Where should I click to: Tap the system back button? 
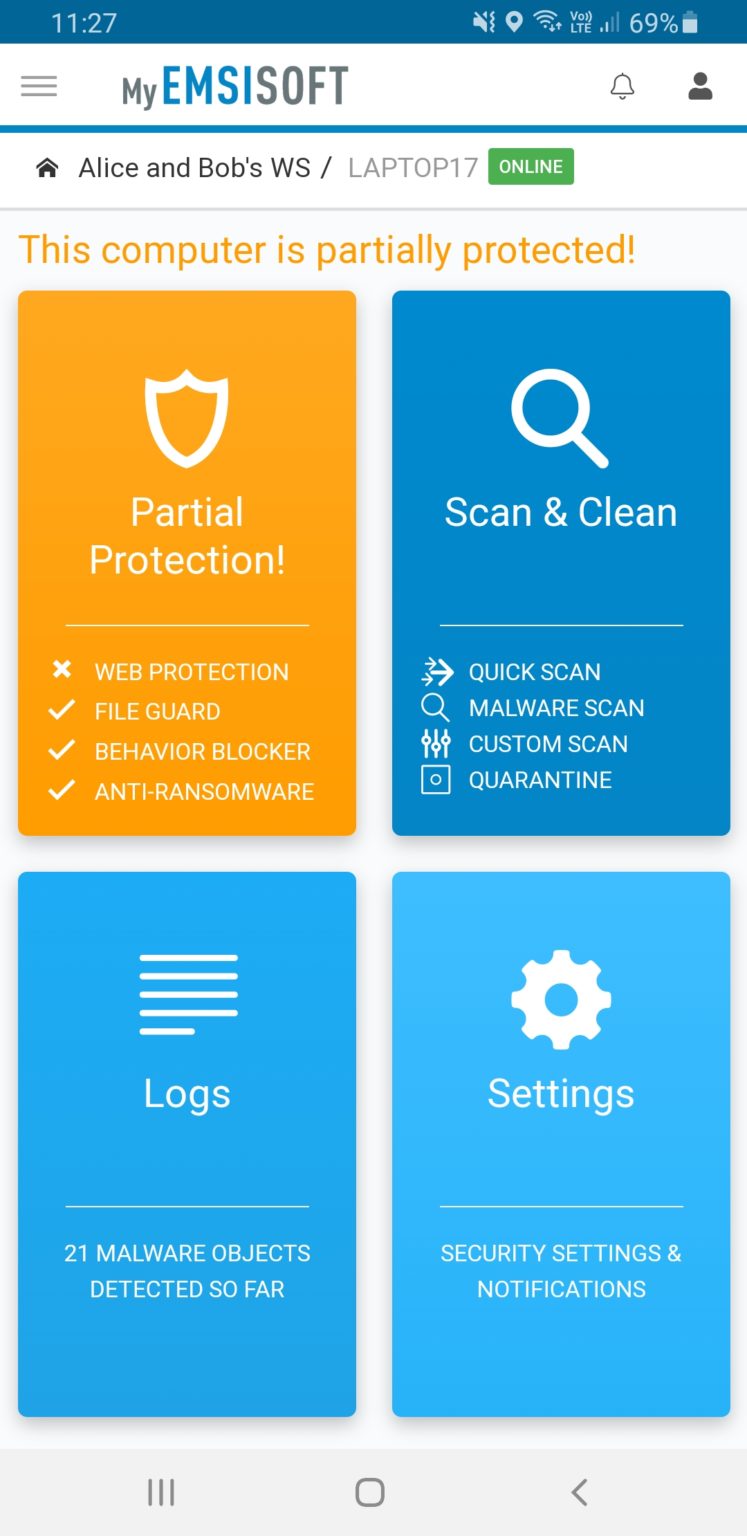tap(579, 1492)
